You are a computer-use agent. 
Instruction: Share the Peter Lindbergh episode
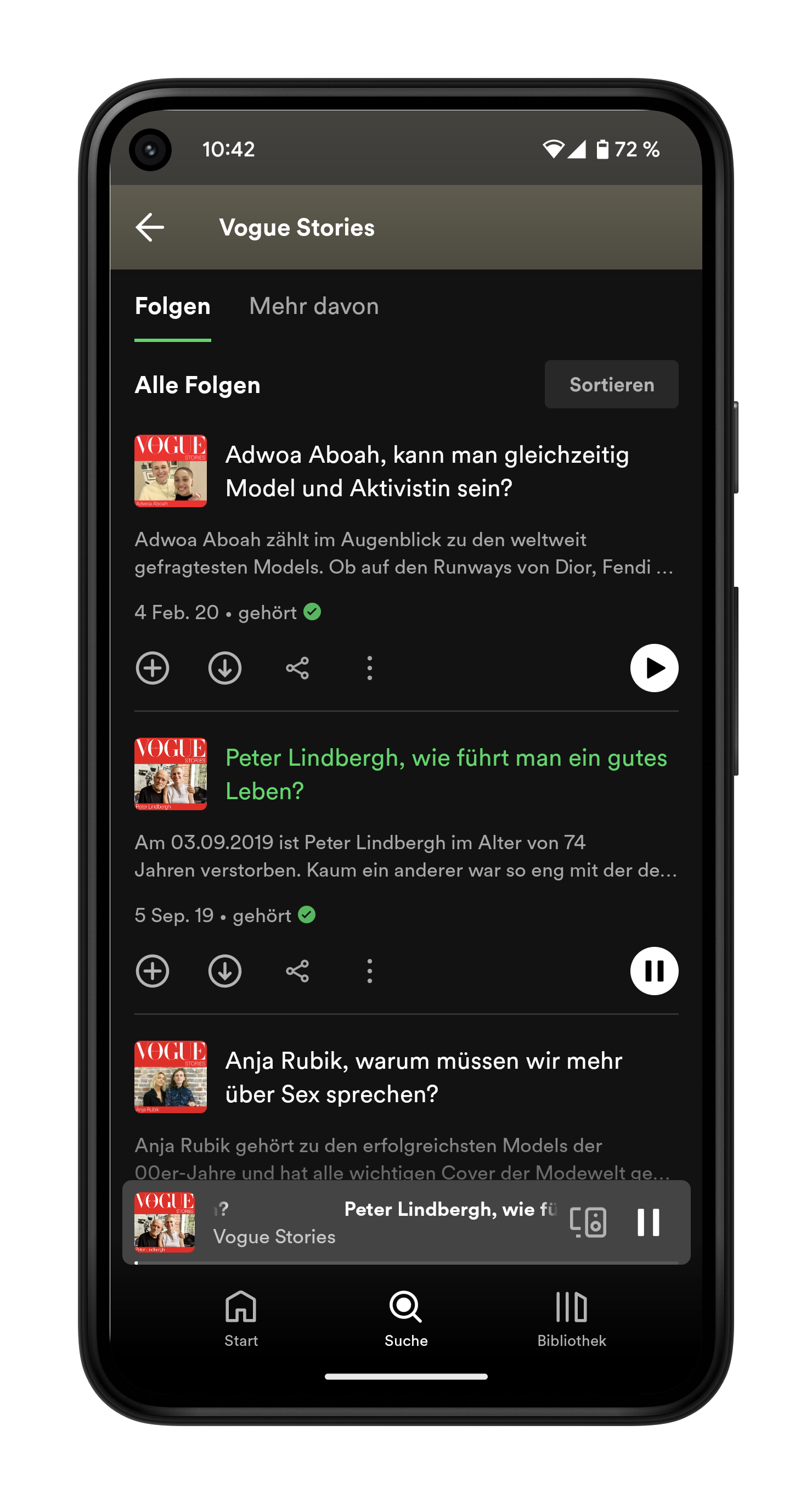tap(297, 971)
